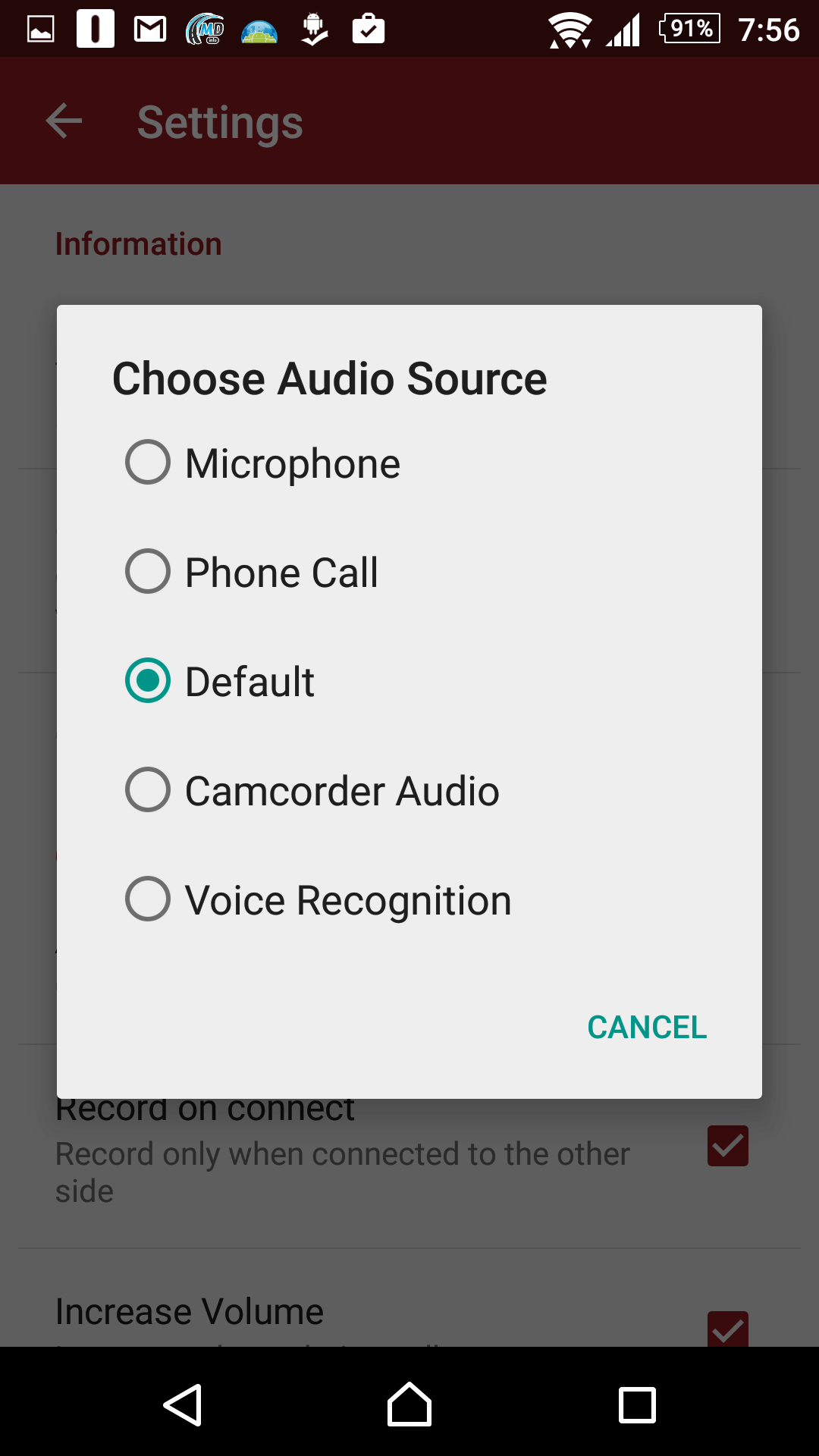Image resolution: width=819 pixels, height=1456 pixels.
Task: Dismiss the dialog with Cancel
Action: pyautogui.click(x=647, y=1028)
